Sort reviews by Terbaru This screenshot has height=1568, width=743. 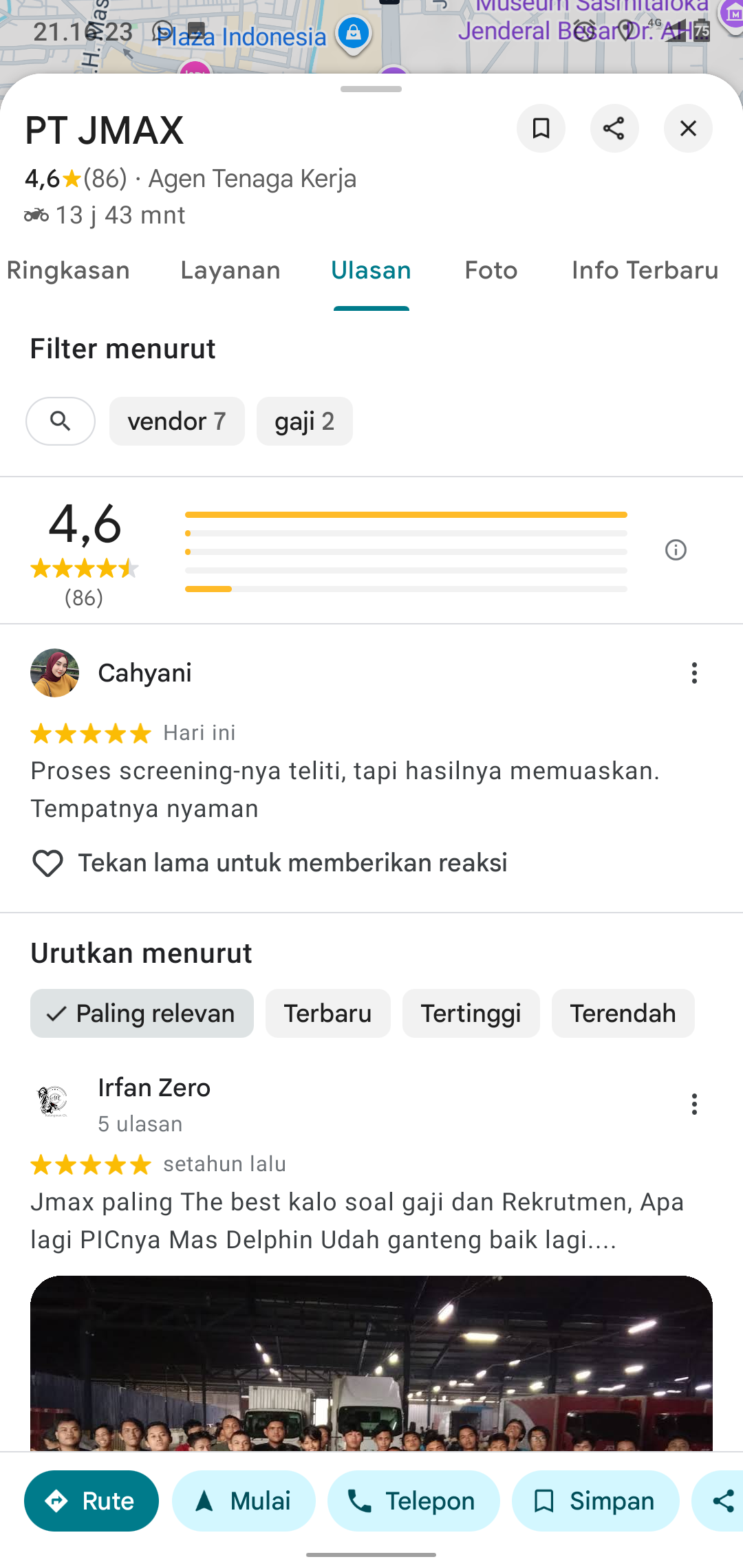(327, 1014)
